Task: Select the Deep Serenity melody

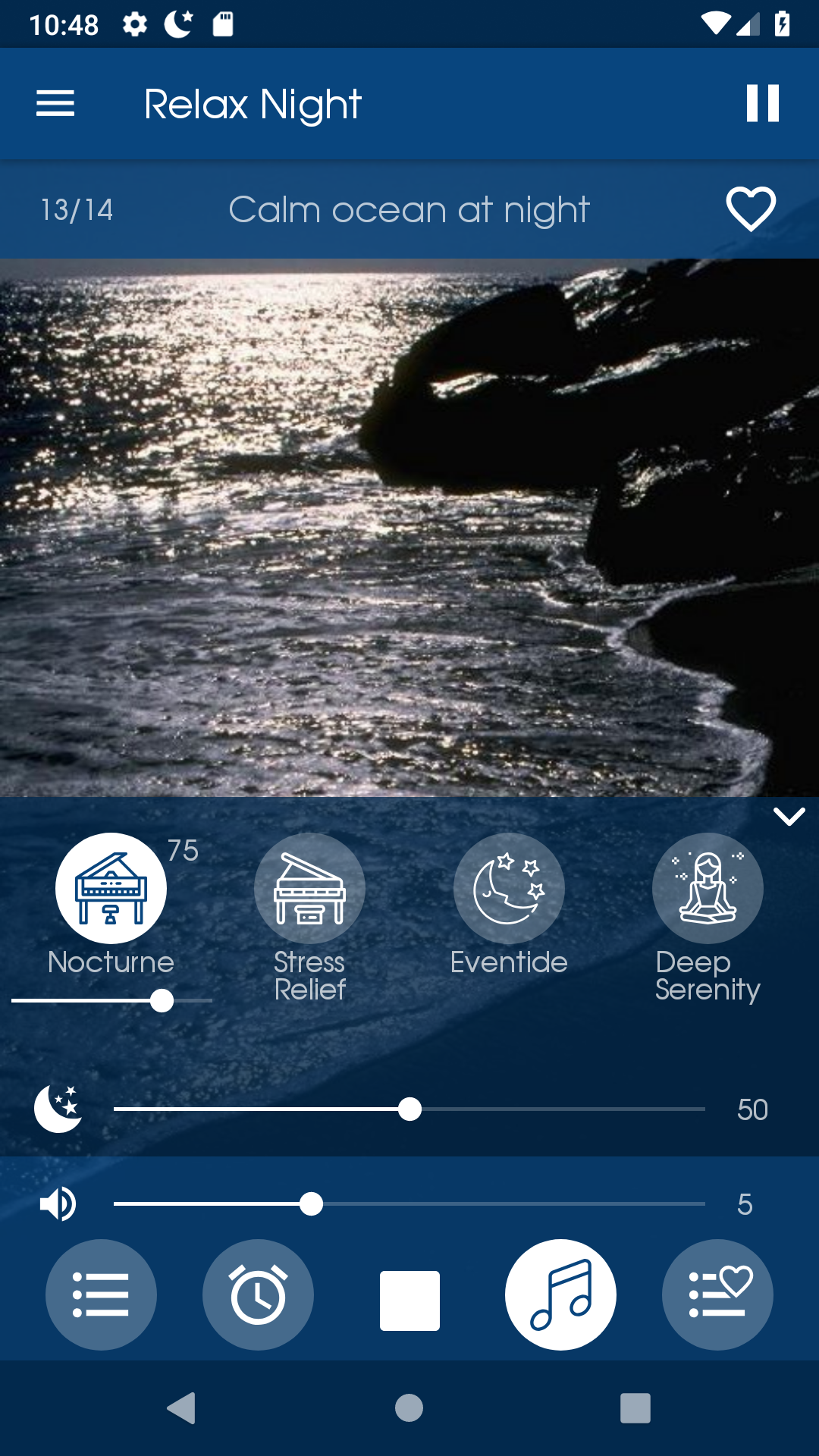Action: pyautogui.click(x=708, y=888)
